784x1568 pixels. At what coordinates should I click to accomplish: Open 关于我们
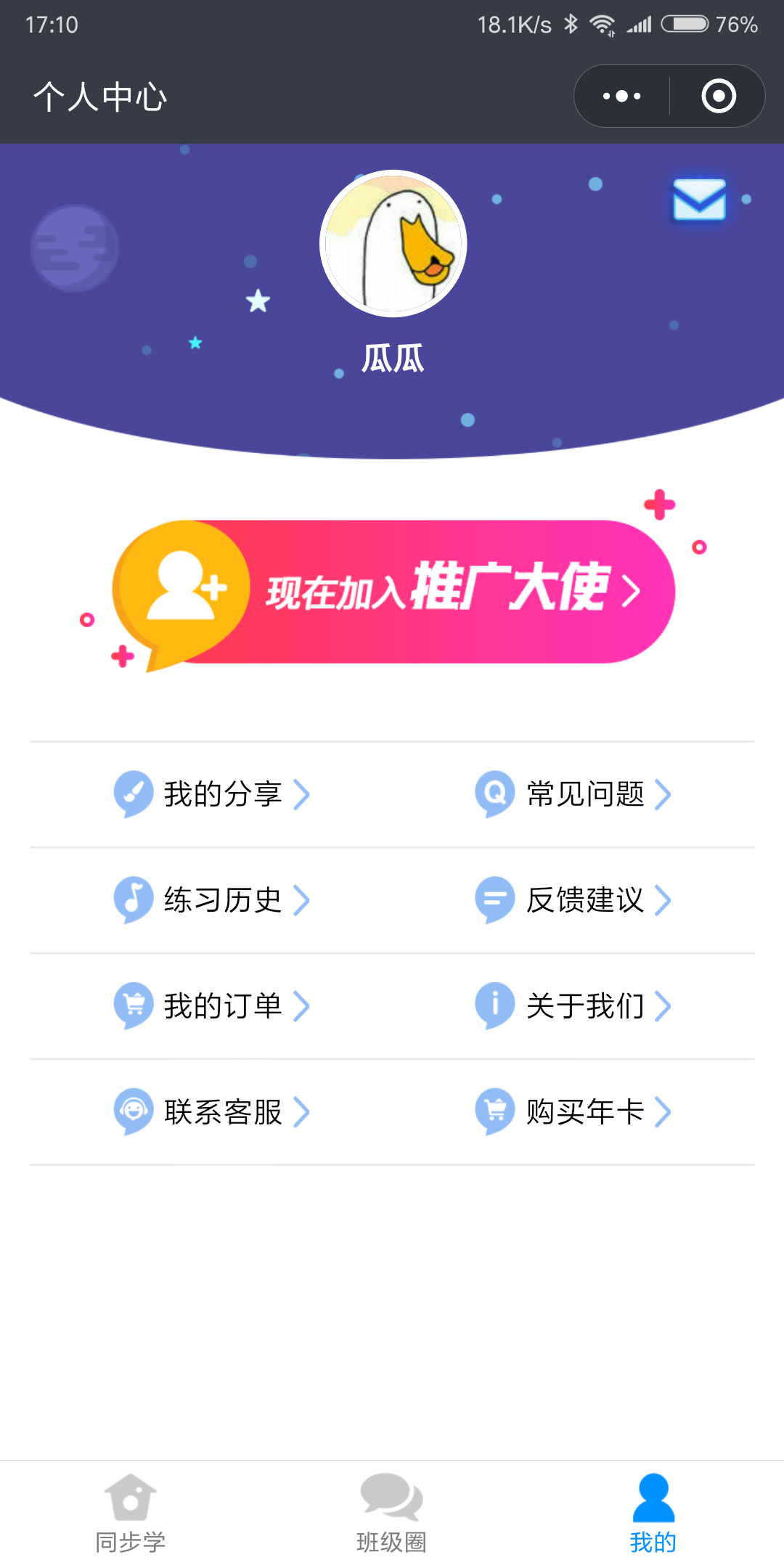coord(573,1006)
